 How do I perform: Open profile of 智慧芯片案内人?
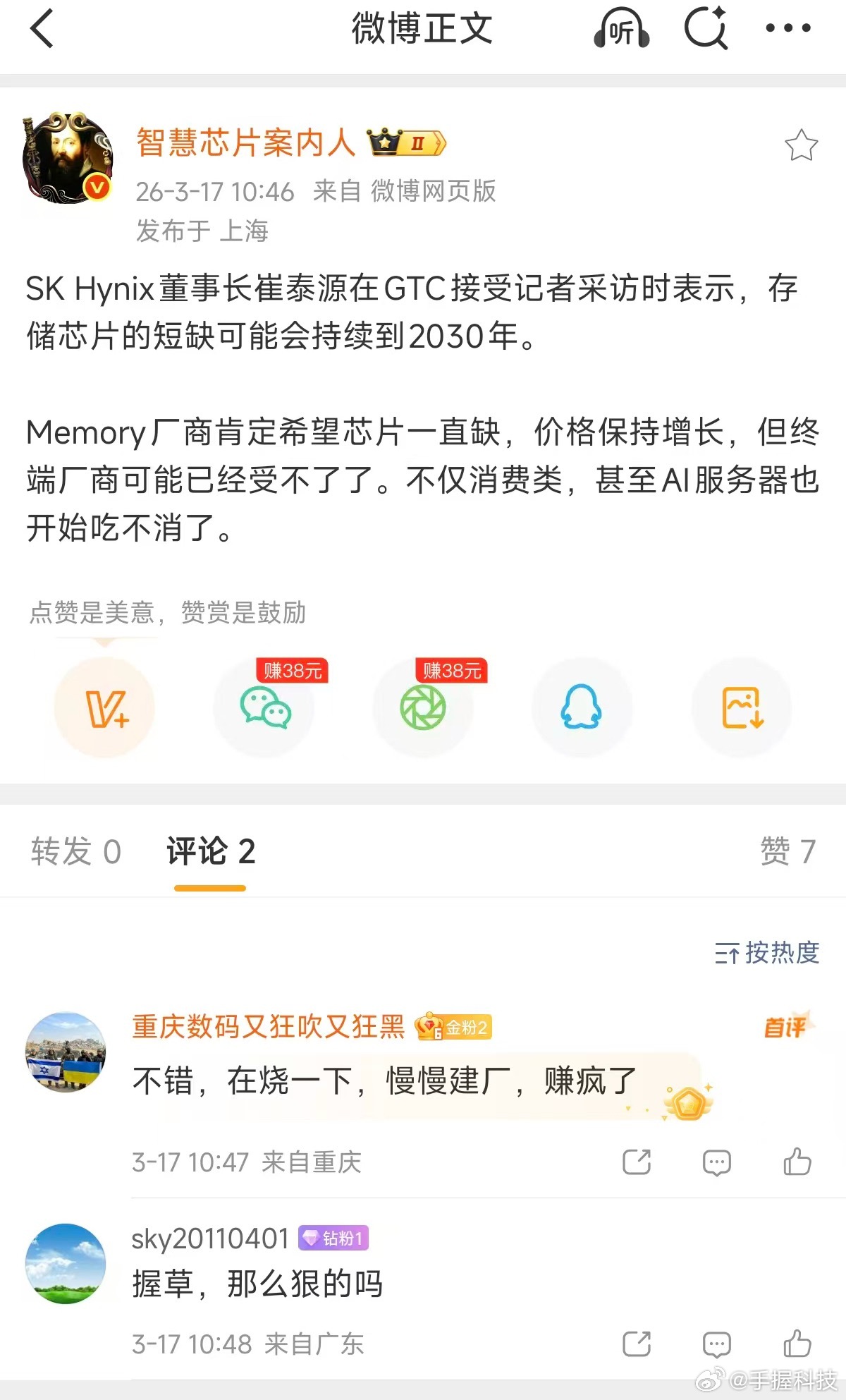click(x=245, y=142)
